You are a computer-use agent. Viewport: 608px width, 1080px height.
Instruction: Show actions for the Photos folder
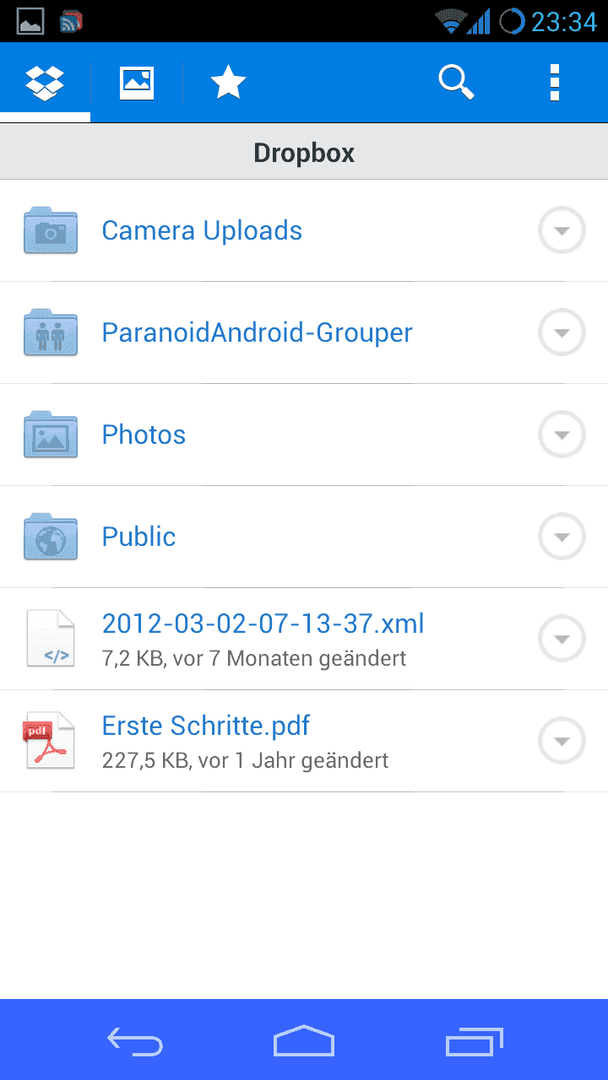tap(562, 435)
